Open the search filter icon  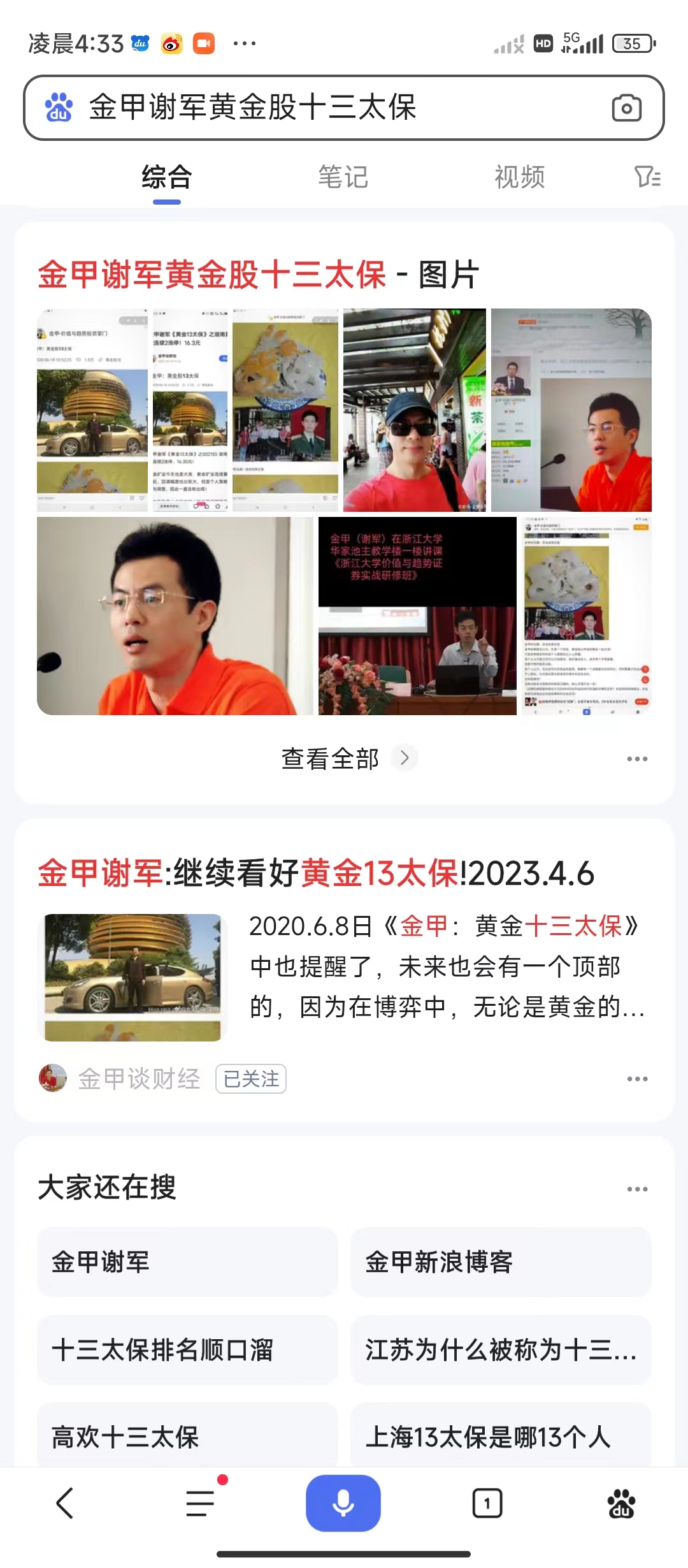pyautogui.click(x=647, y=177)
